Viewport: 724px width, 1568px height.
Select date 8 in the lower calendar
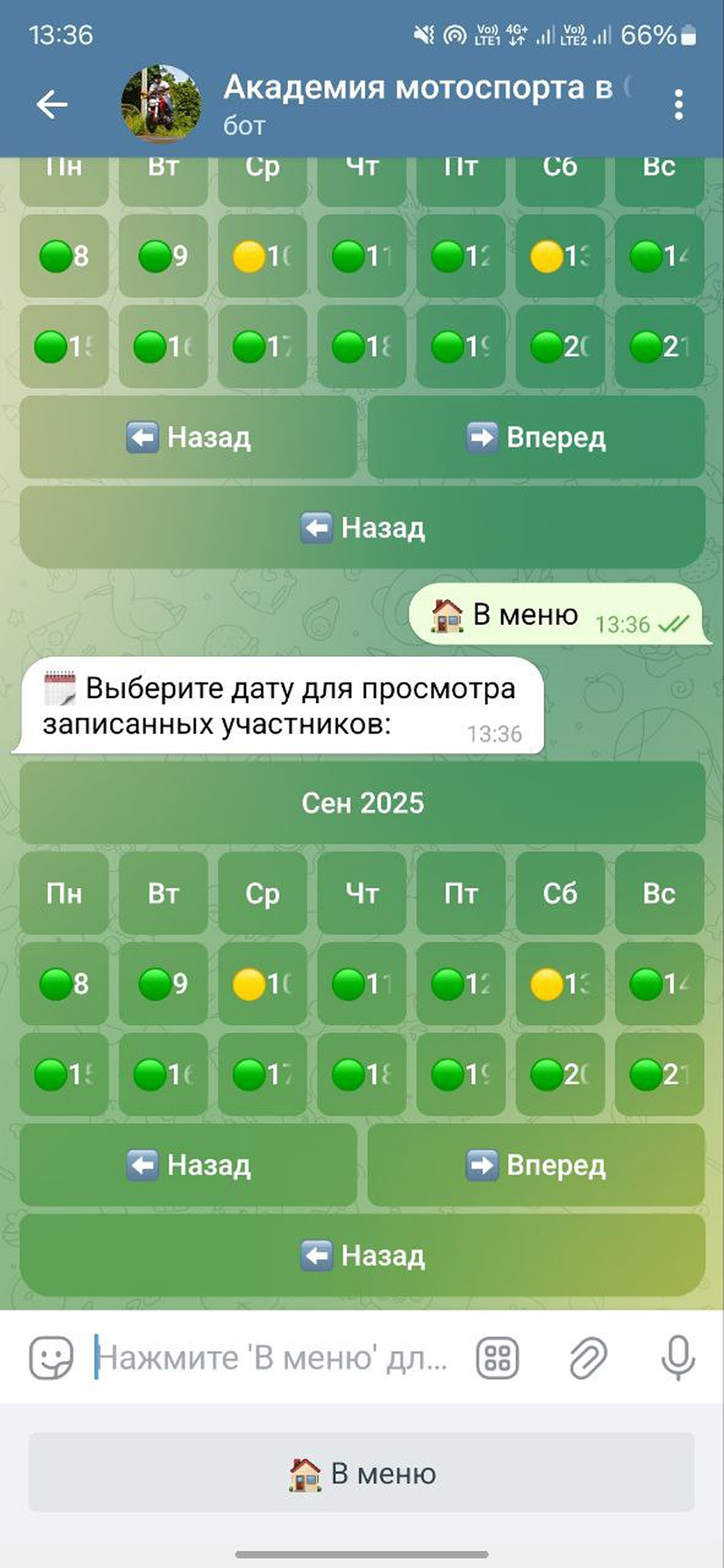coord(64,984)
